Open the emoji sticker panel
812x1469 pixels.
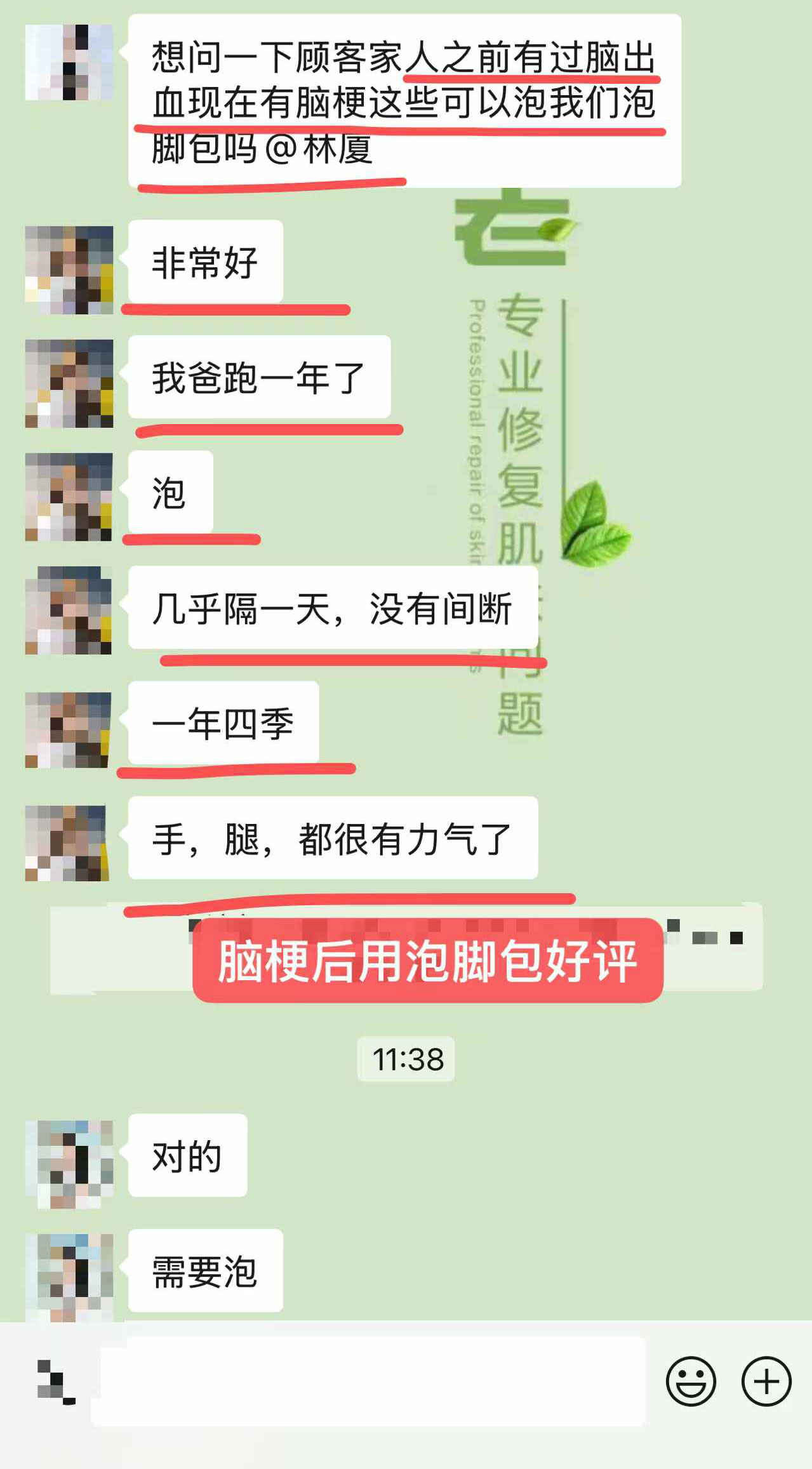(691, 1381)
